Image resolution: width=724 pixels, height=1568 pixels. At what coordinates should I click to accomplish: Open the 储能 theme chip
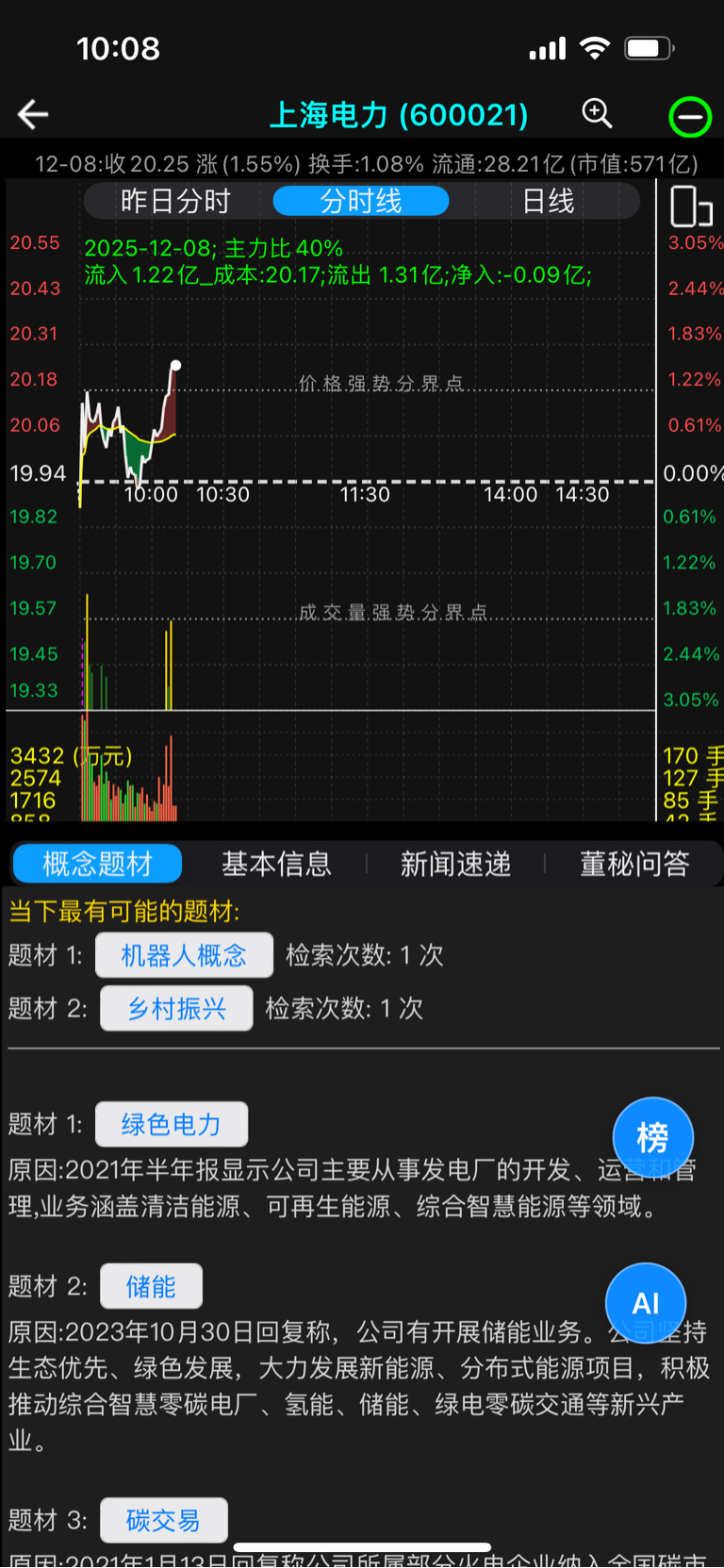pos(151,1286)
